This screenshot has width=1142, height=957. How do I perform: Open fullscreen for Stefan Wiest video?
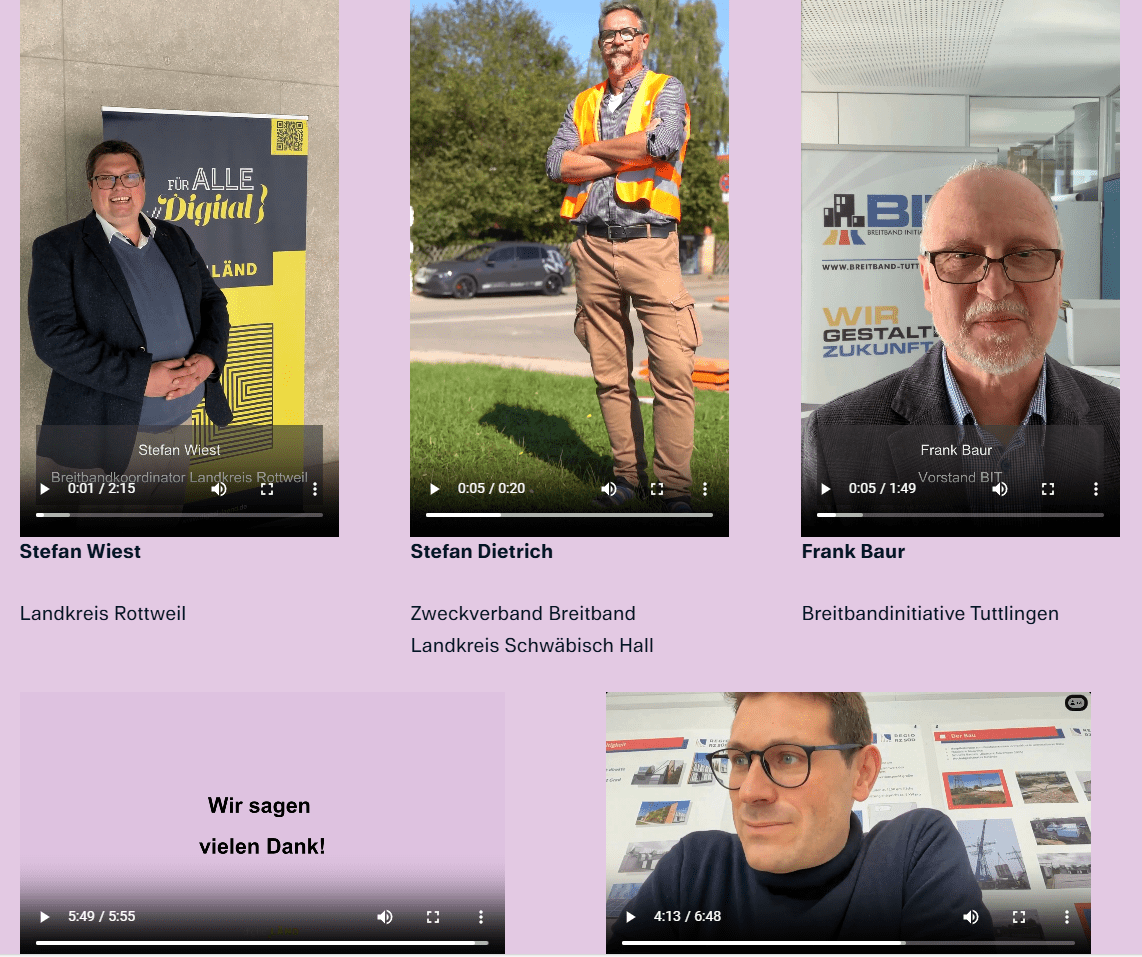pos(267,489)
